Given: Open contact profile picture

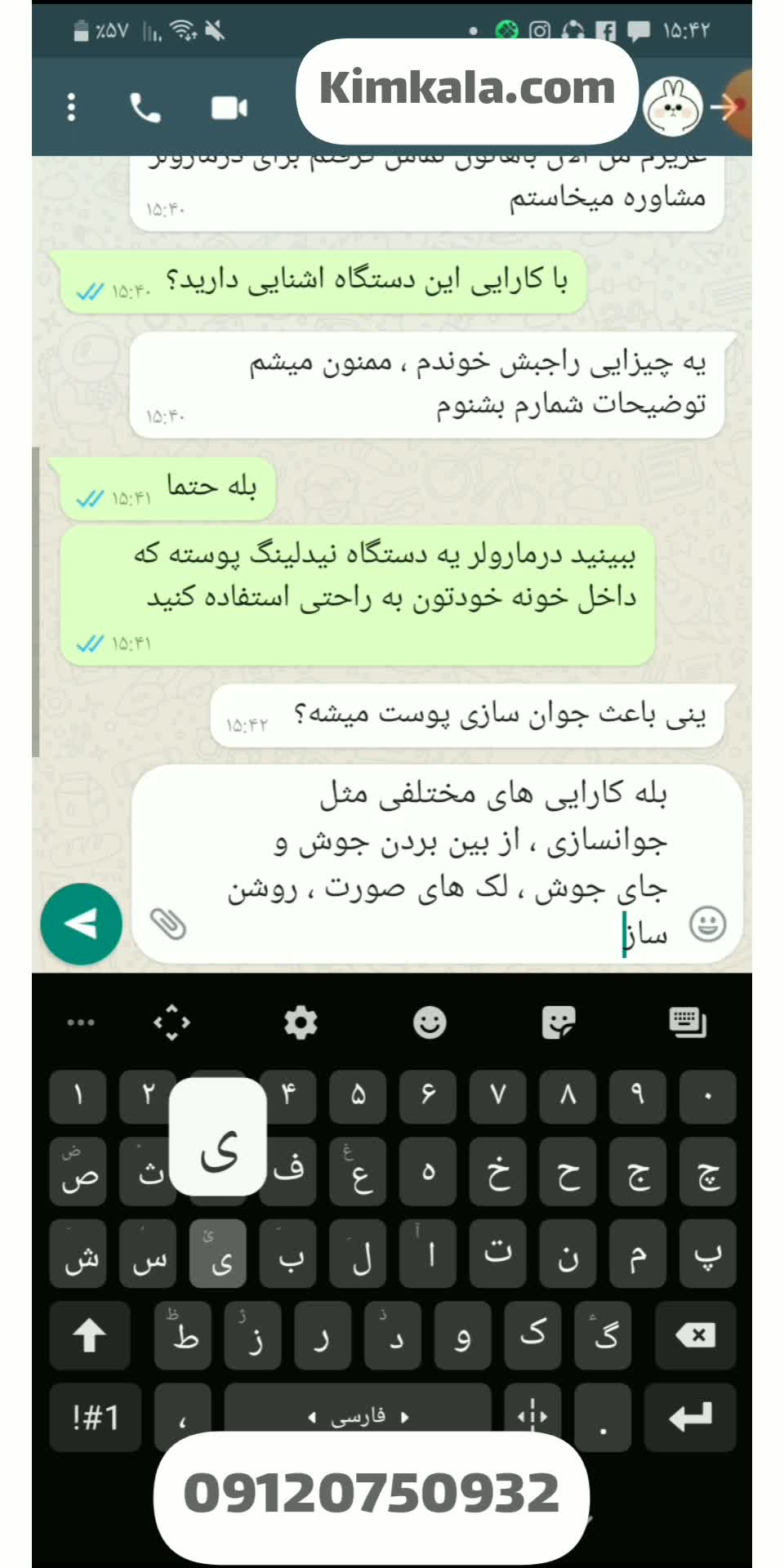Looking at the screenshot, I should click(673, 107).
